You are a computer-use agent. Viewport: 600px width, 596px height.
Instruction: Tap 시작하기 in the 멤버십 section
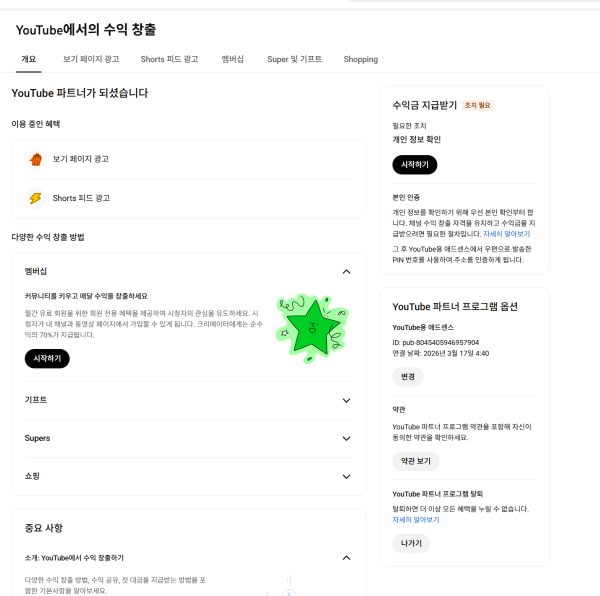[x=47, y=358]
